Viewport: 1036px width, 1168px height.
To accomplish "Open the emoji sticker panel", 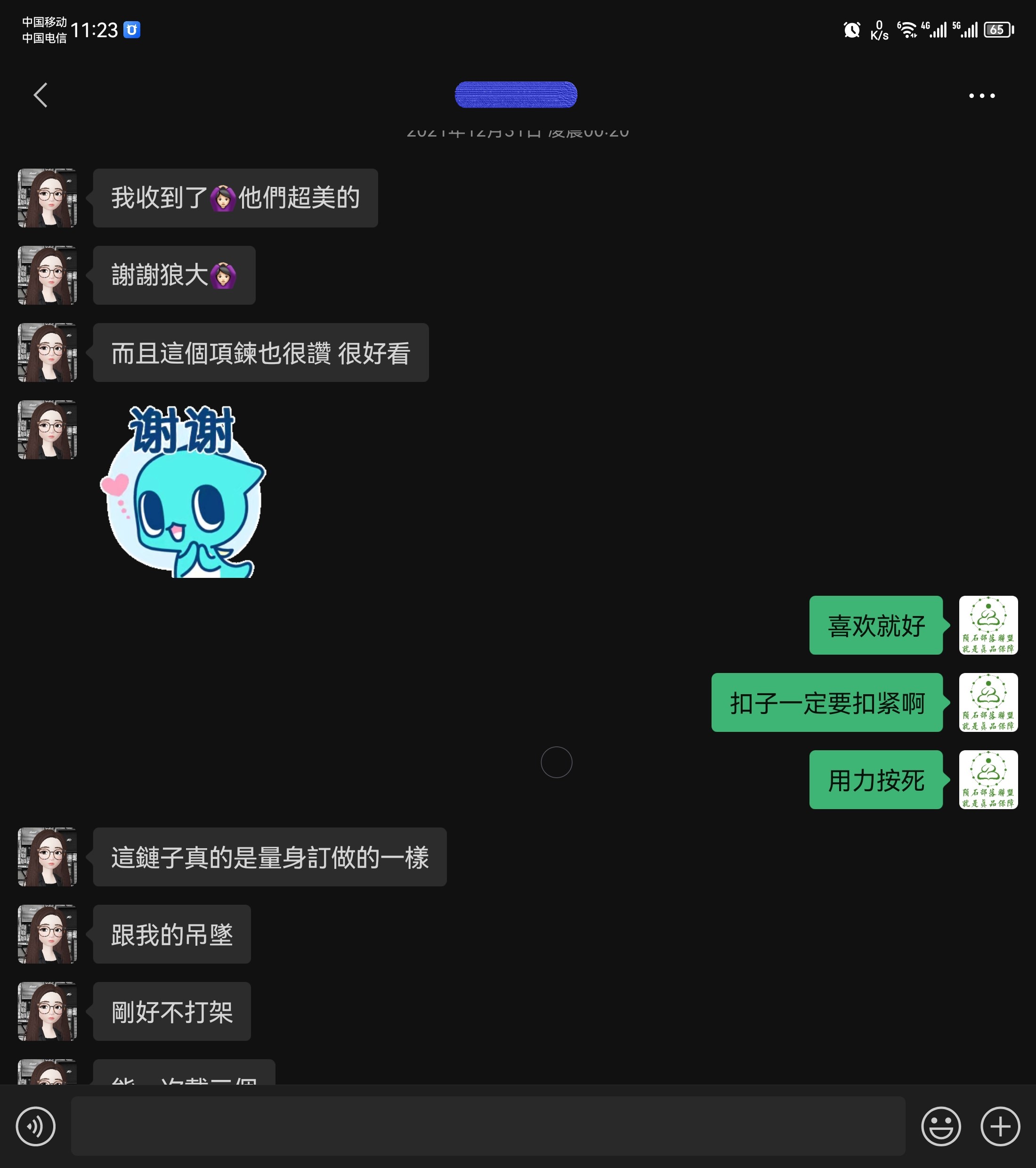I will click(x=940, y=1126).
